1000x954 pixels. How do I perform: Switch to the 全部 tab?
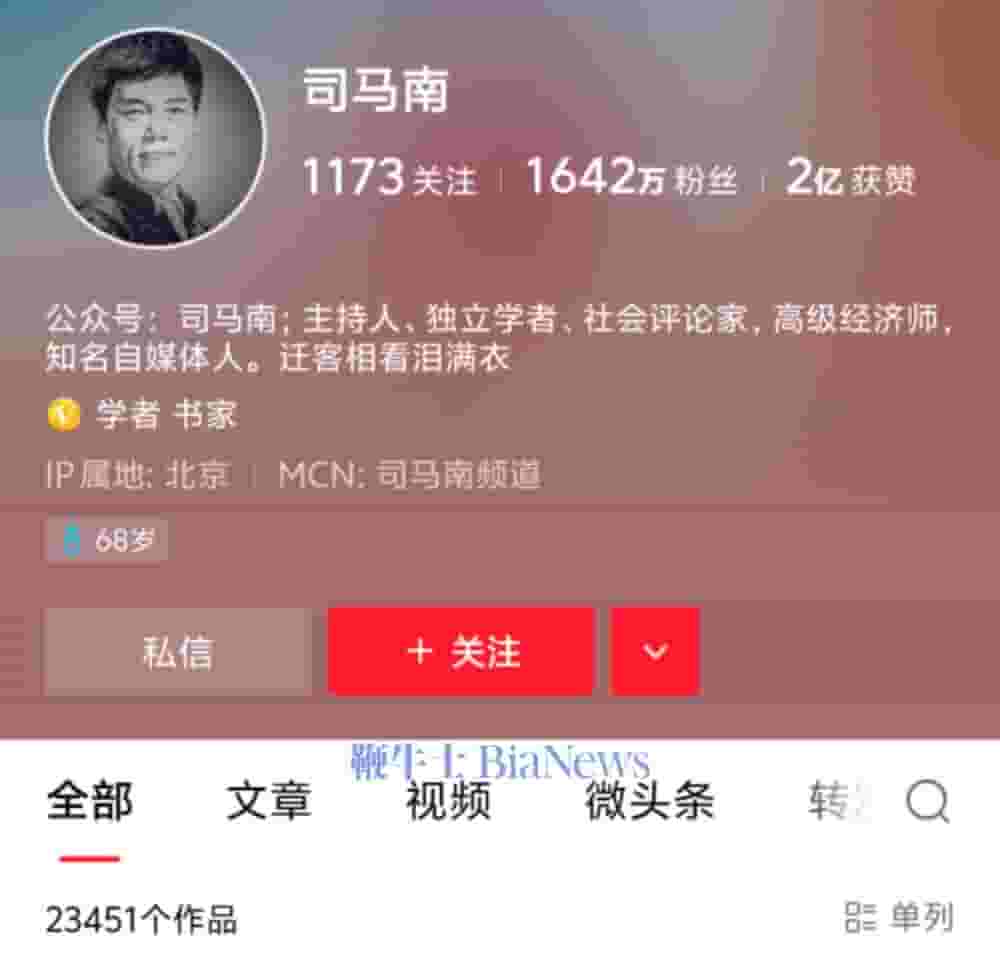pos(89,802)
